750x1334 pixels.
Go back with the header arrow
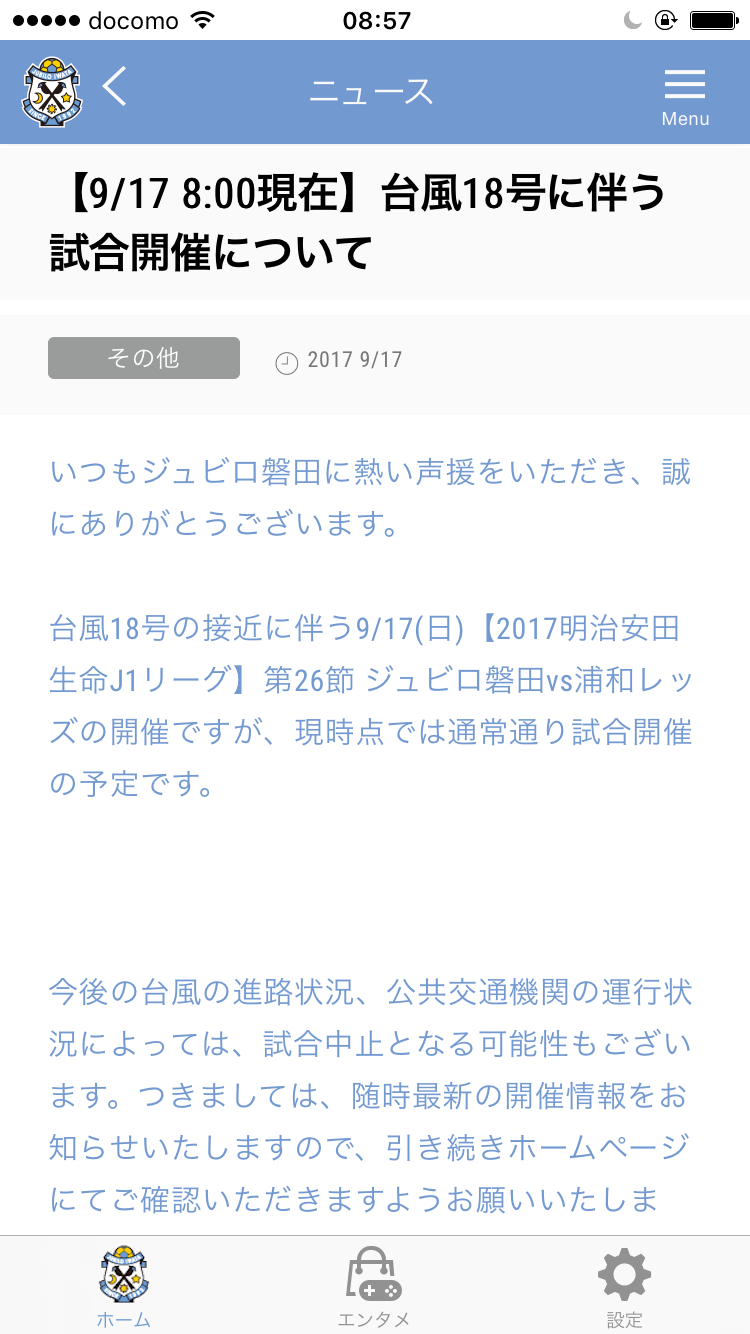click(x=115, y=88)
